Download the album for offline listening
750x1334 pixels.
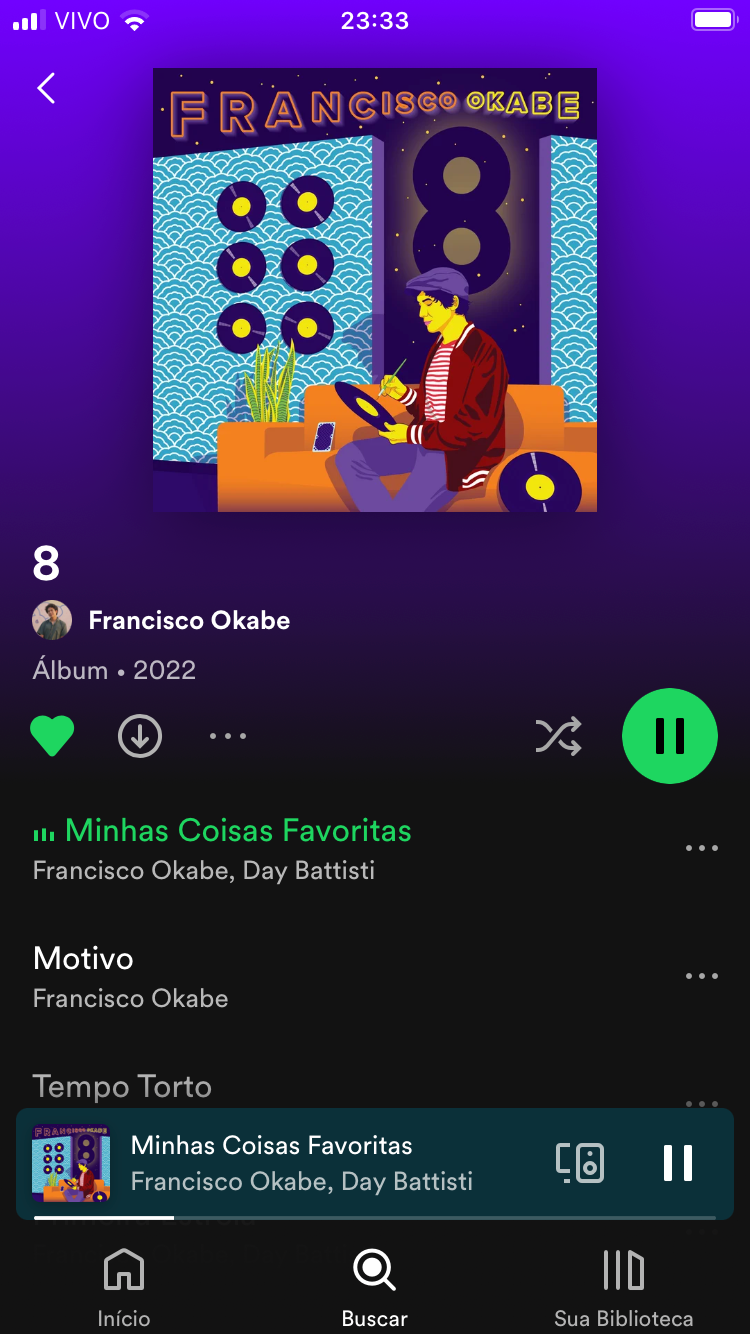pos(140,737)
